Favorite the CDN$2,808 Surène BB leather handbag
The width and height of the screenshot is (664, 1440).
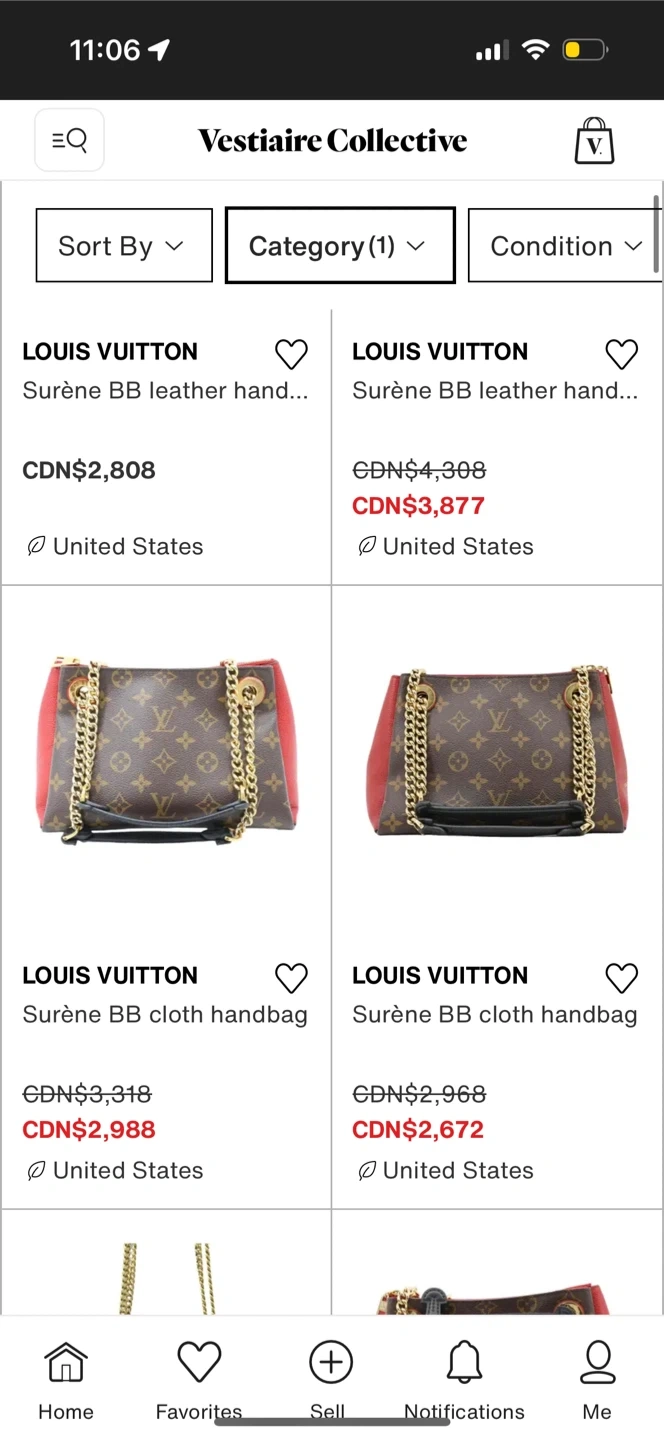pos(291,354)
